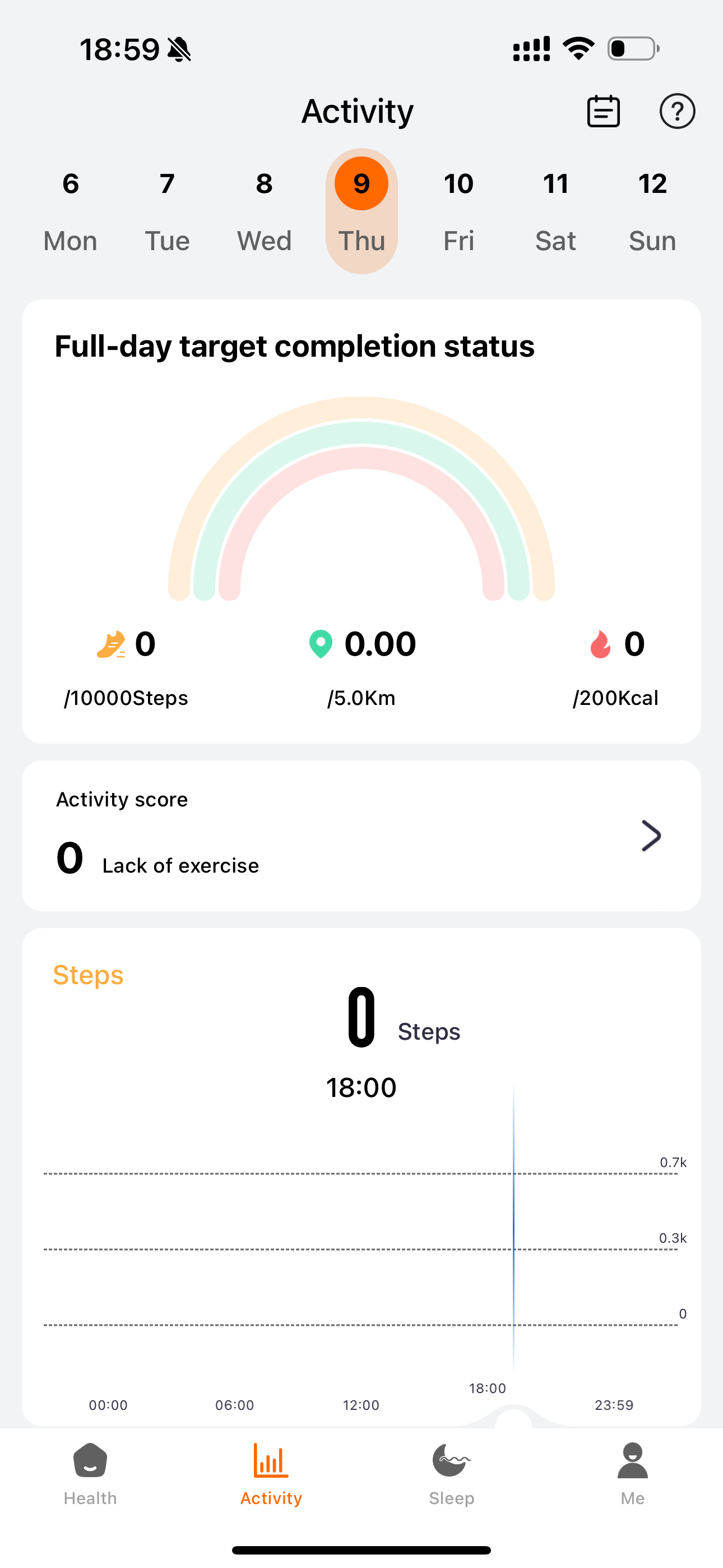Image resolution: width=723 pixels, height=1568 pixels.
Task: Select Tuesday the 7th
Action: pos(168,211)
